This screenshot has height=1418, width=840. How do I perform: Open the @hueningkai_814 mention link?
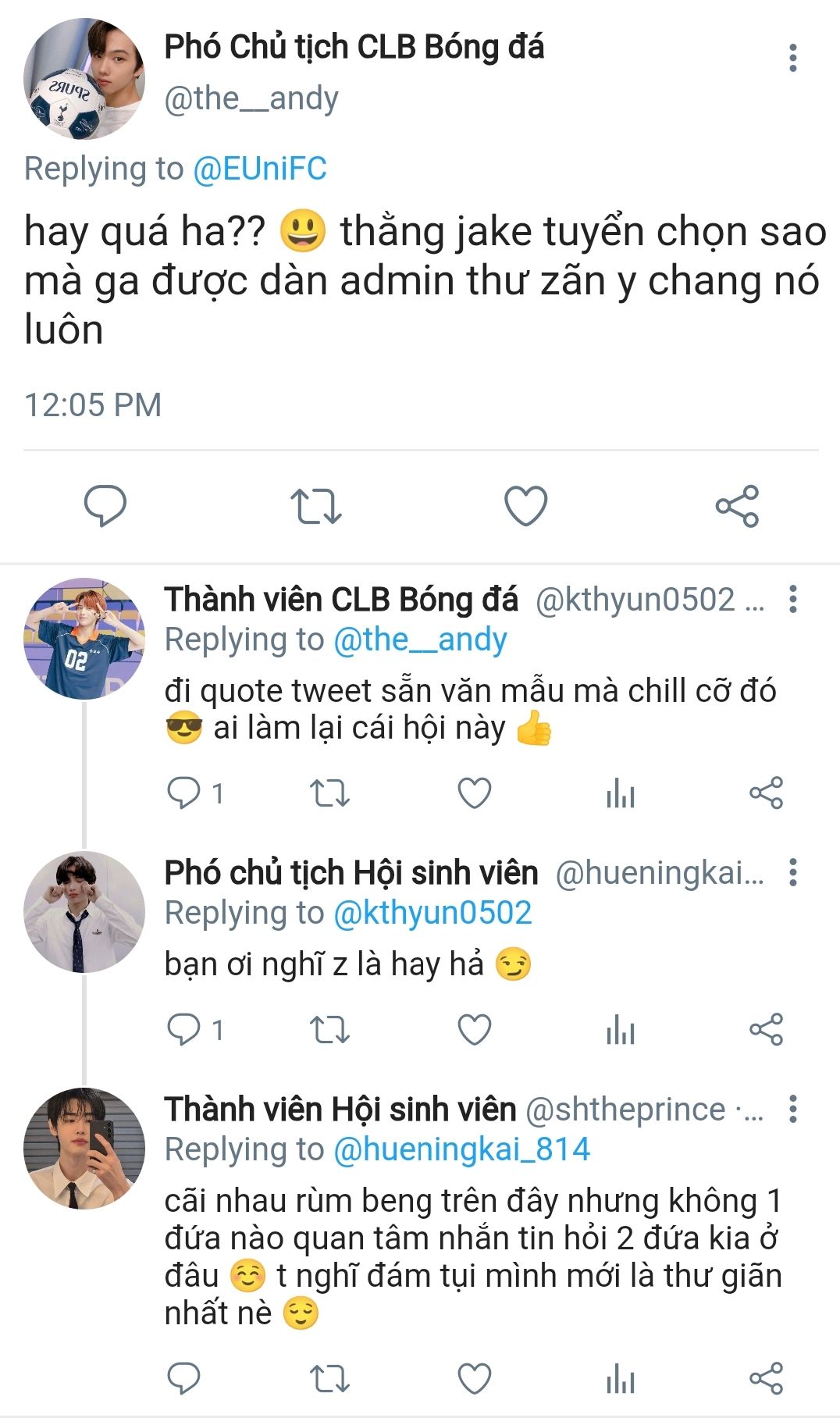(x=461, y=1149)
